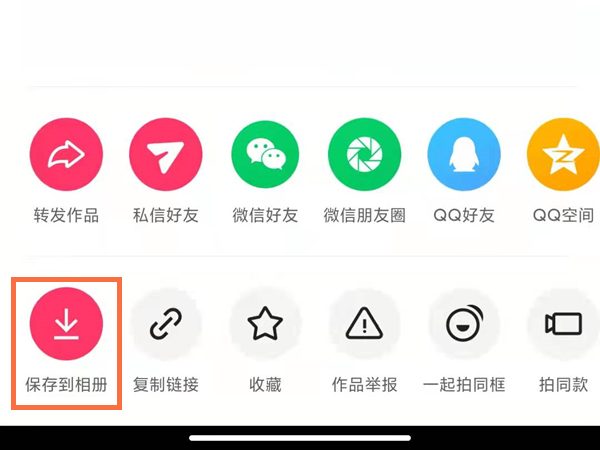
Task: Select 拍同款 to shoot same style
Action: pos(562,324)
